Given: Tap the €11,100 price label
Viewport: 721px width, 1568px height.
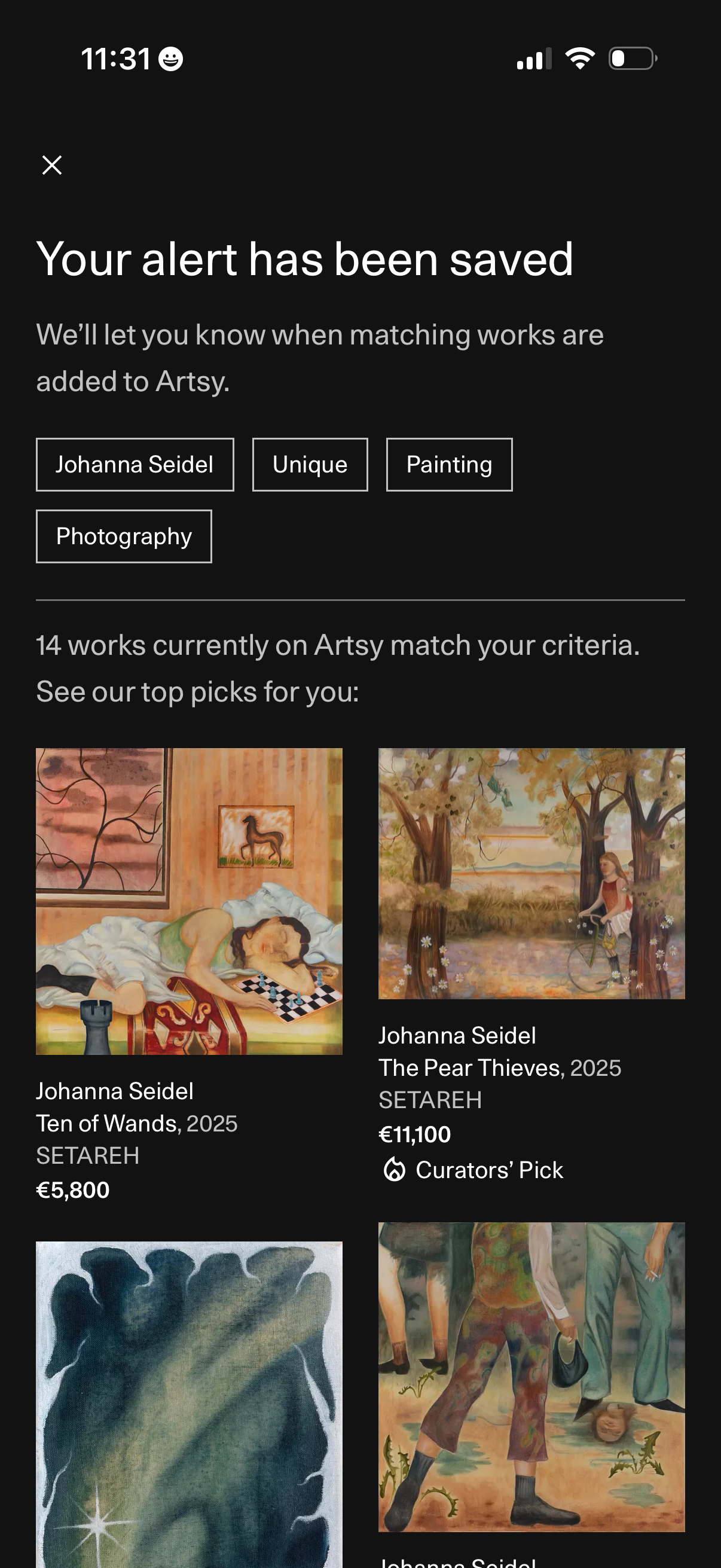Looking at the screenshot, I should pos(414,1133).
